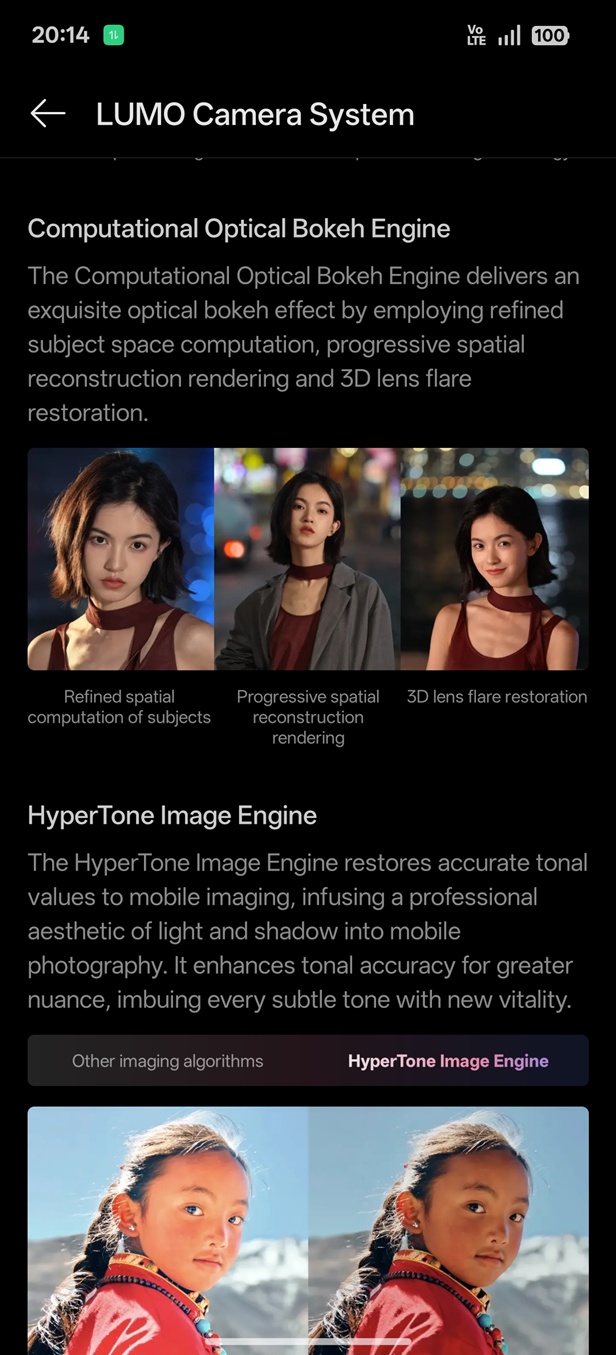Switch to Other imaging algorithms
Screen dimensions: 616x1355
[x=168, y=1061]
